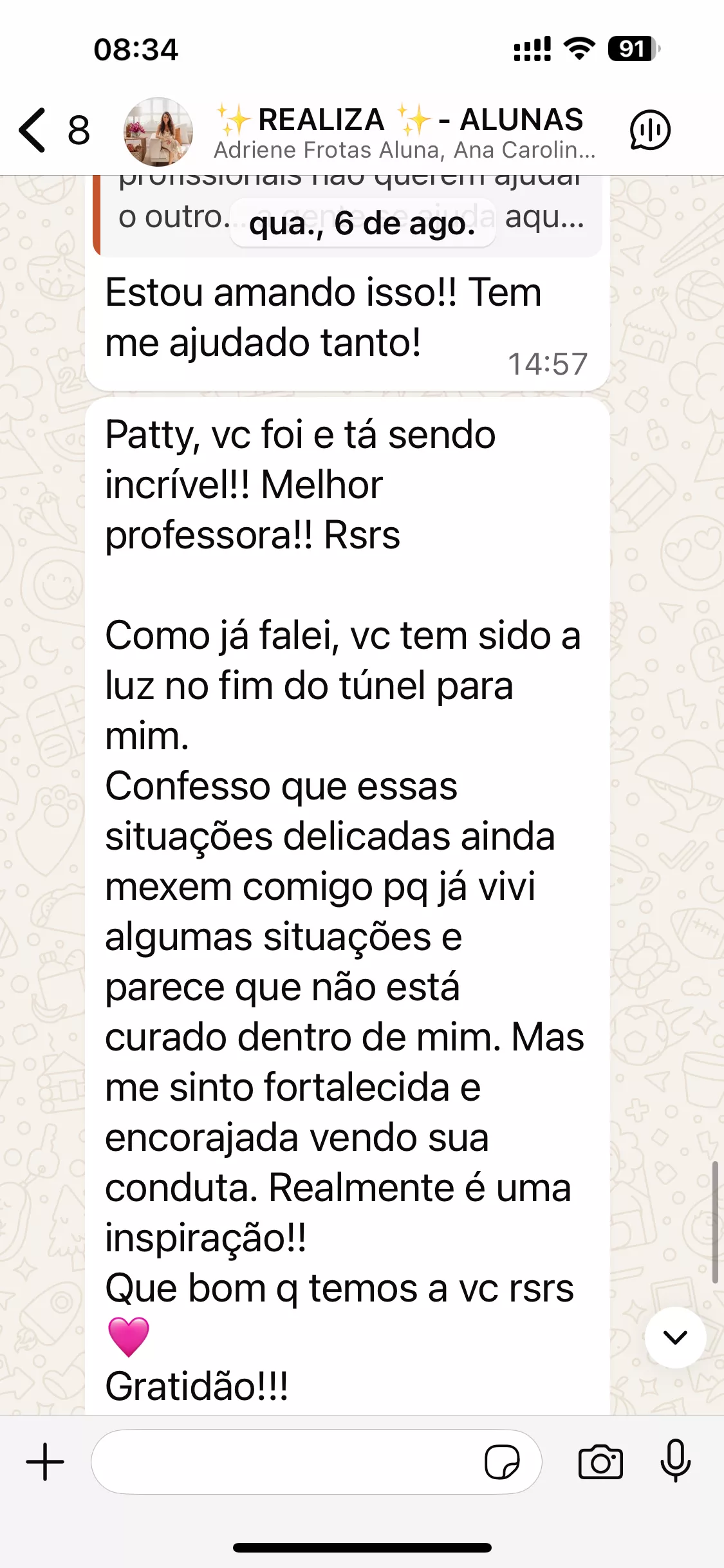Open the camera to take a photo
724x1568 pixels.
point(600,1462)
